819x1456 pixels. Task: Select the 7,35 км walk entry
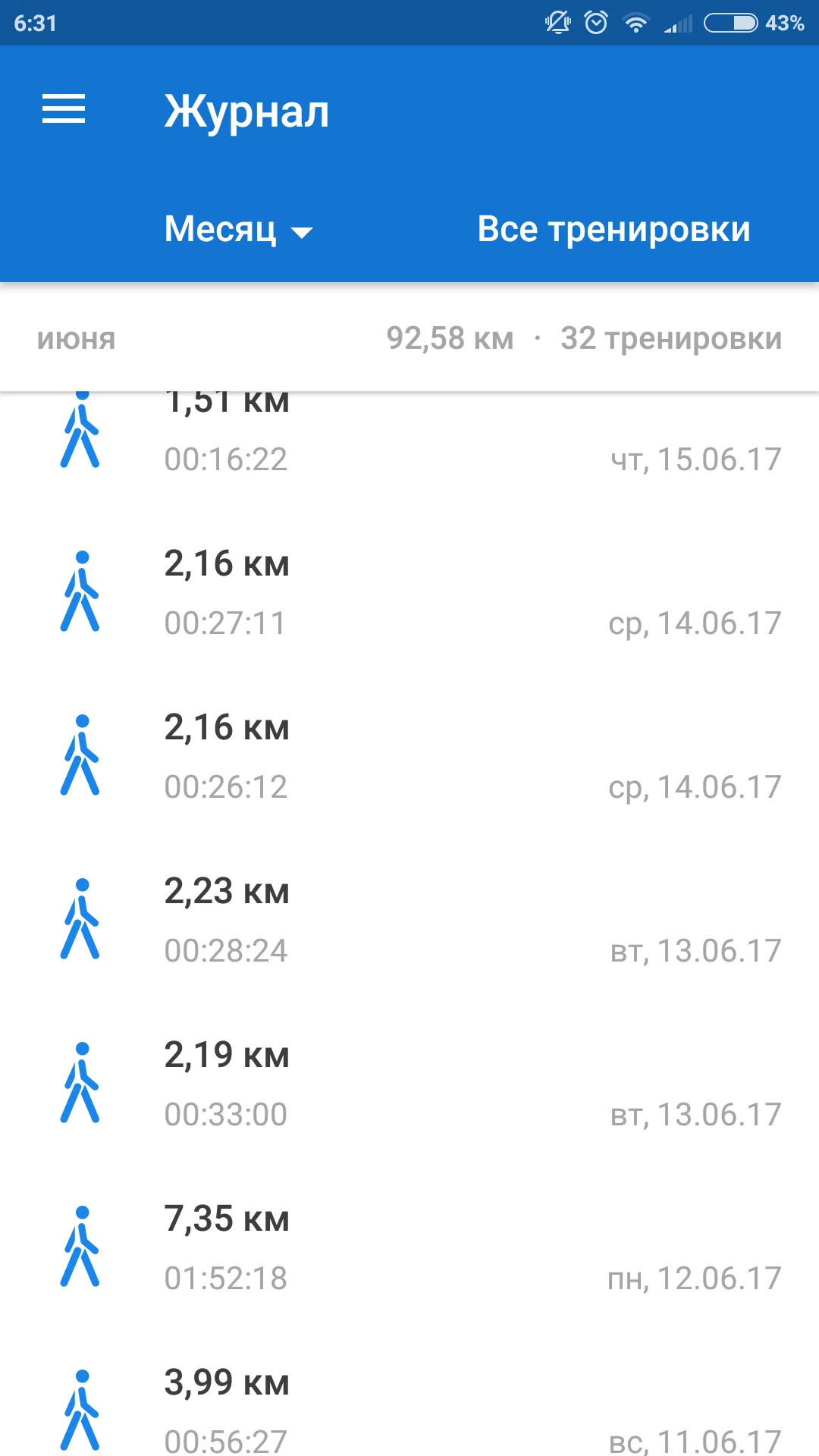(x=409, y=1247)
